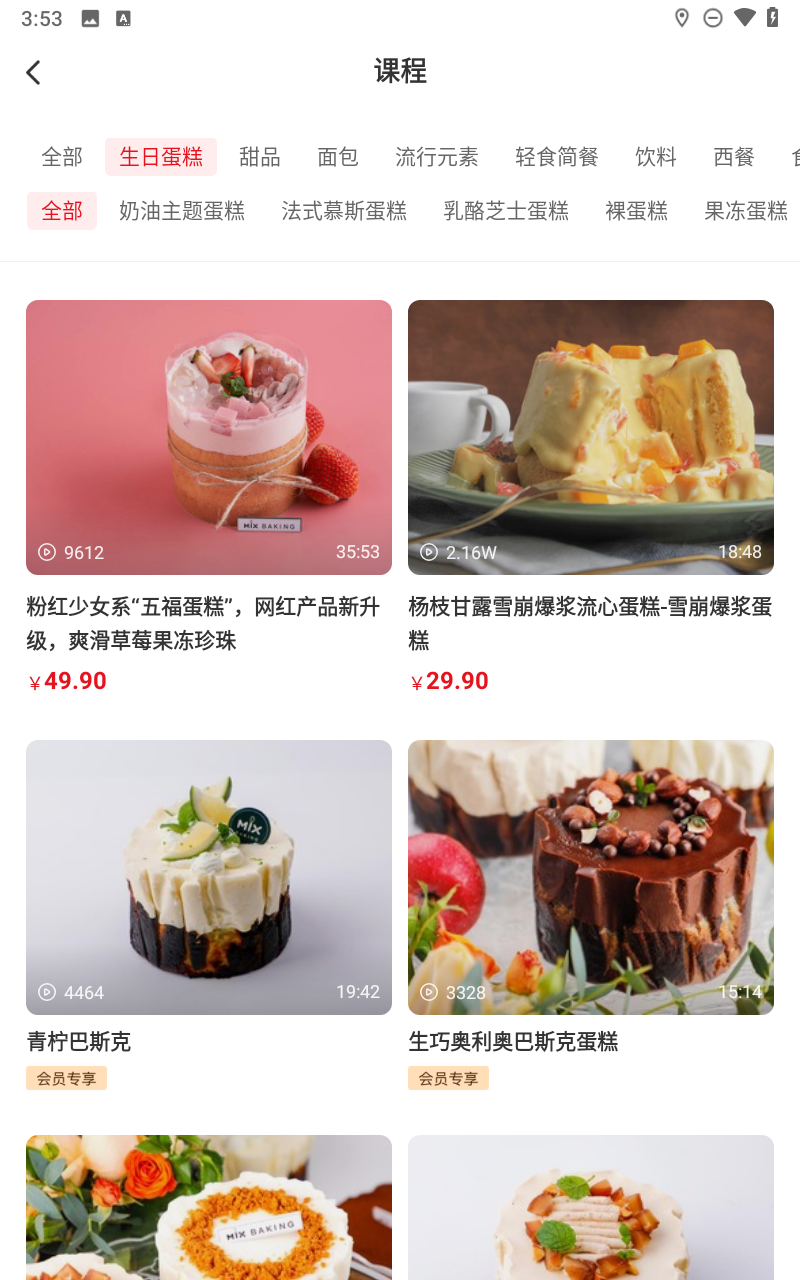The height and width of the screenshot is (1280, 800).
Task: Select the 甜品 category tab
Action: pyautogui.click(x=260, y=157)
